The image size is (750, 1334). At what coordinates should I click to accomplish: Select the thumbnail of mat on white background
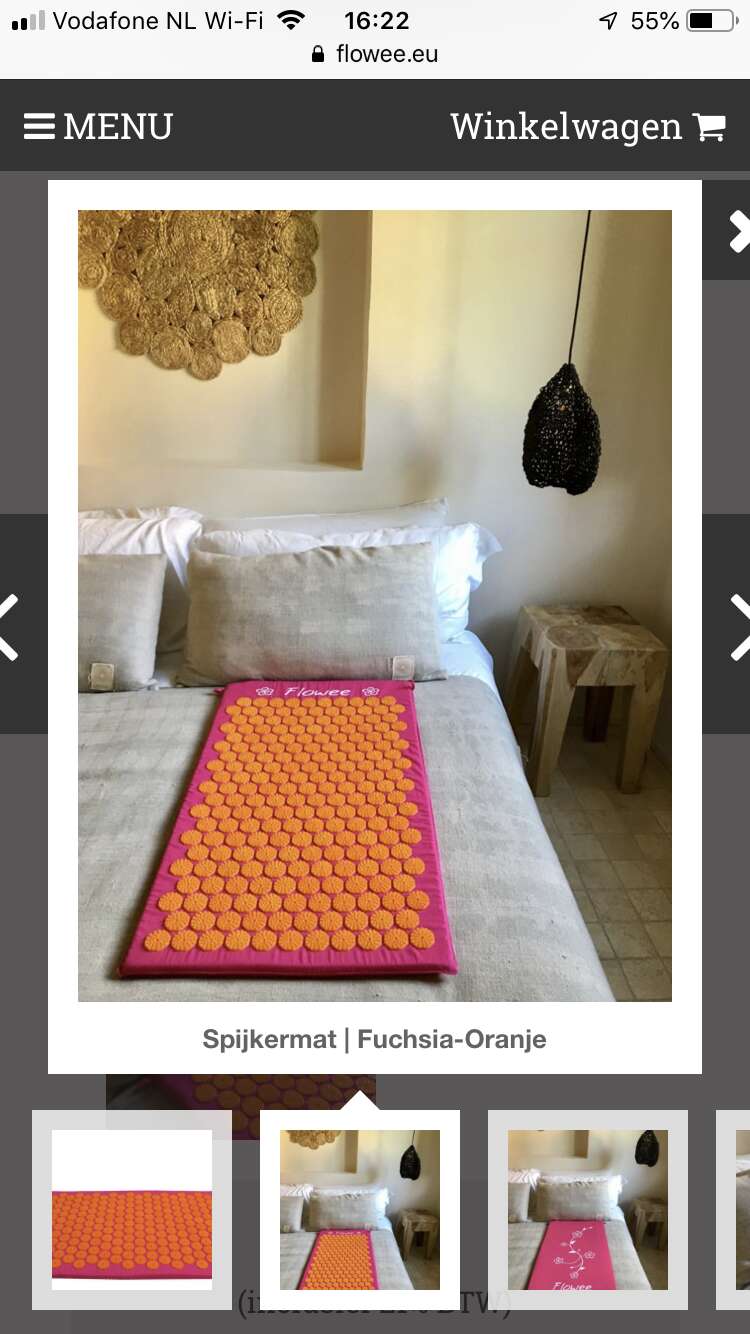coord(132,1210)
